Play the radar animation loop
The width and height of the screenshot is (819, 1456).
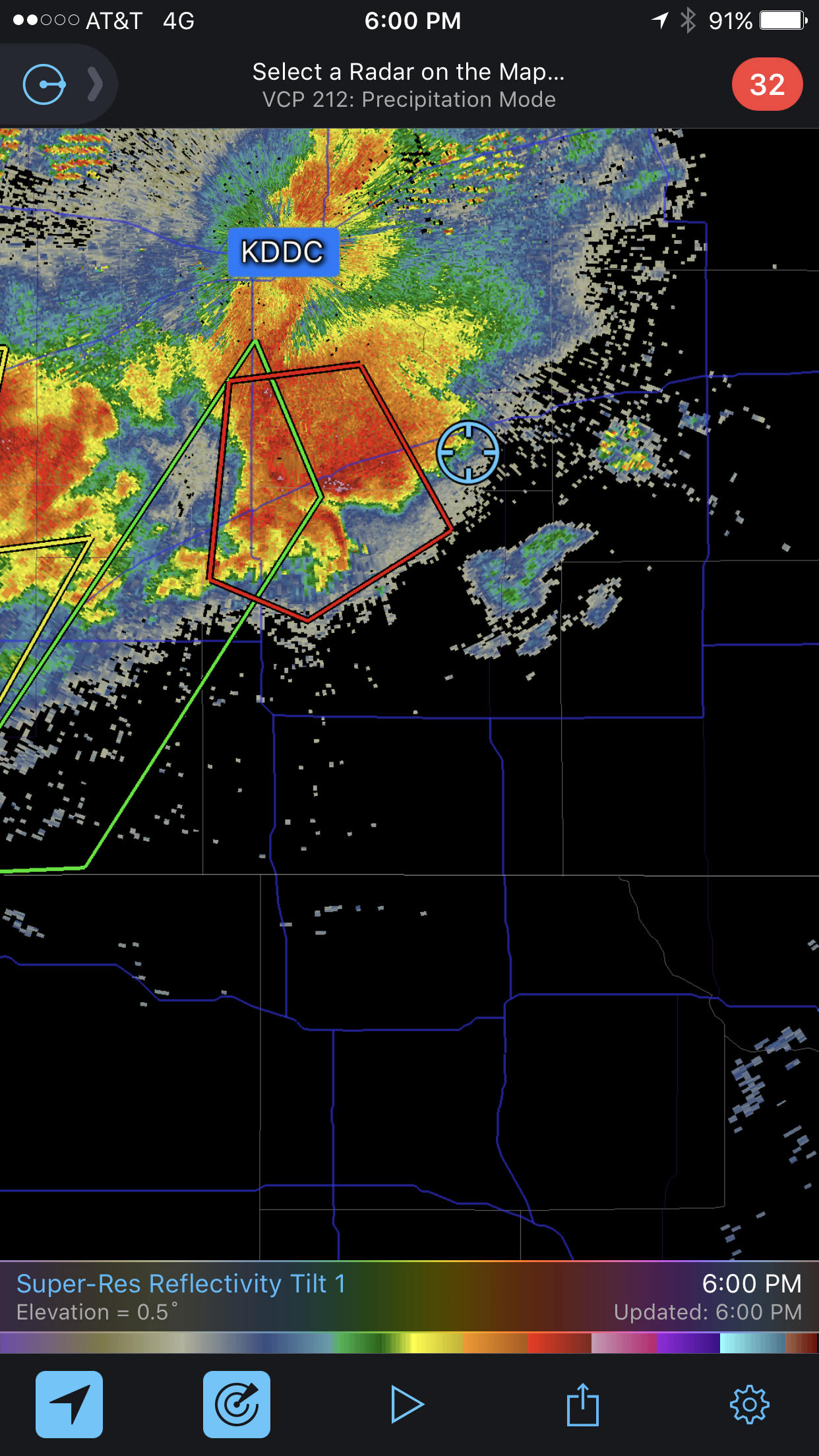tap(407, 1405)
